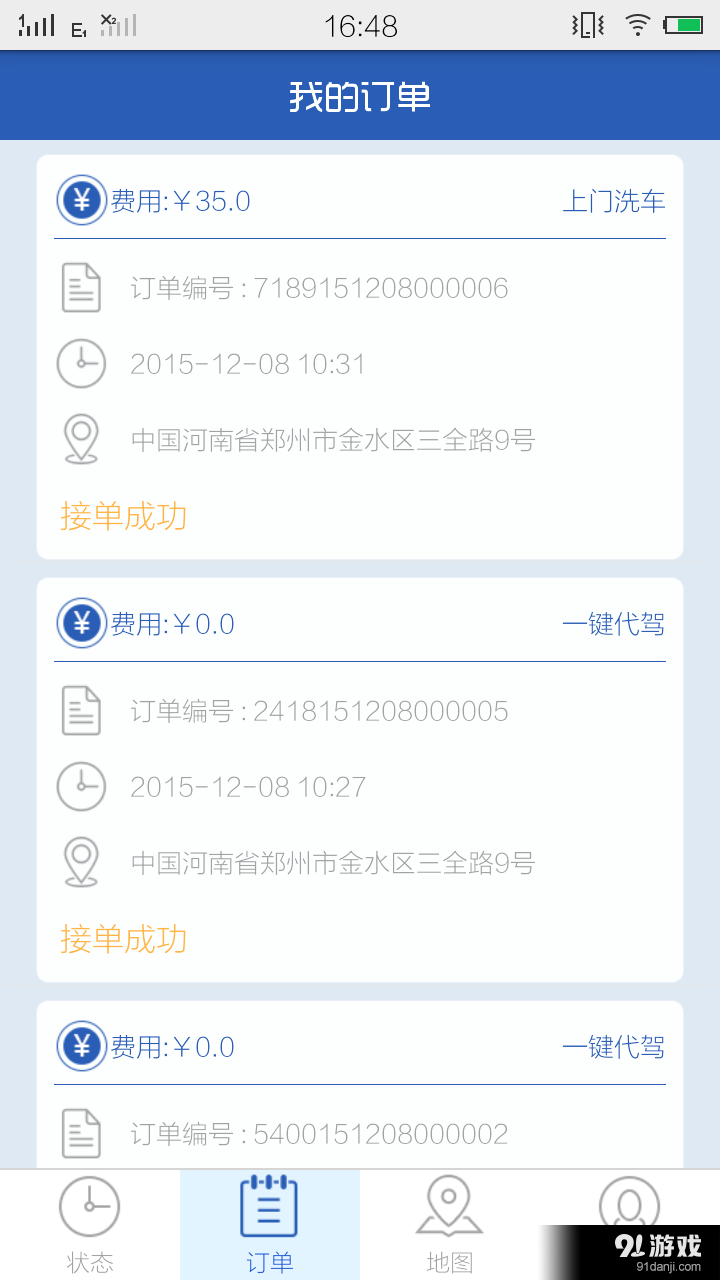720x1280 pixels.
Task: Tap the 接单成功 status on the first order
Action: [122, 516]
